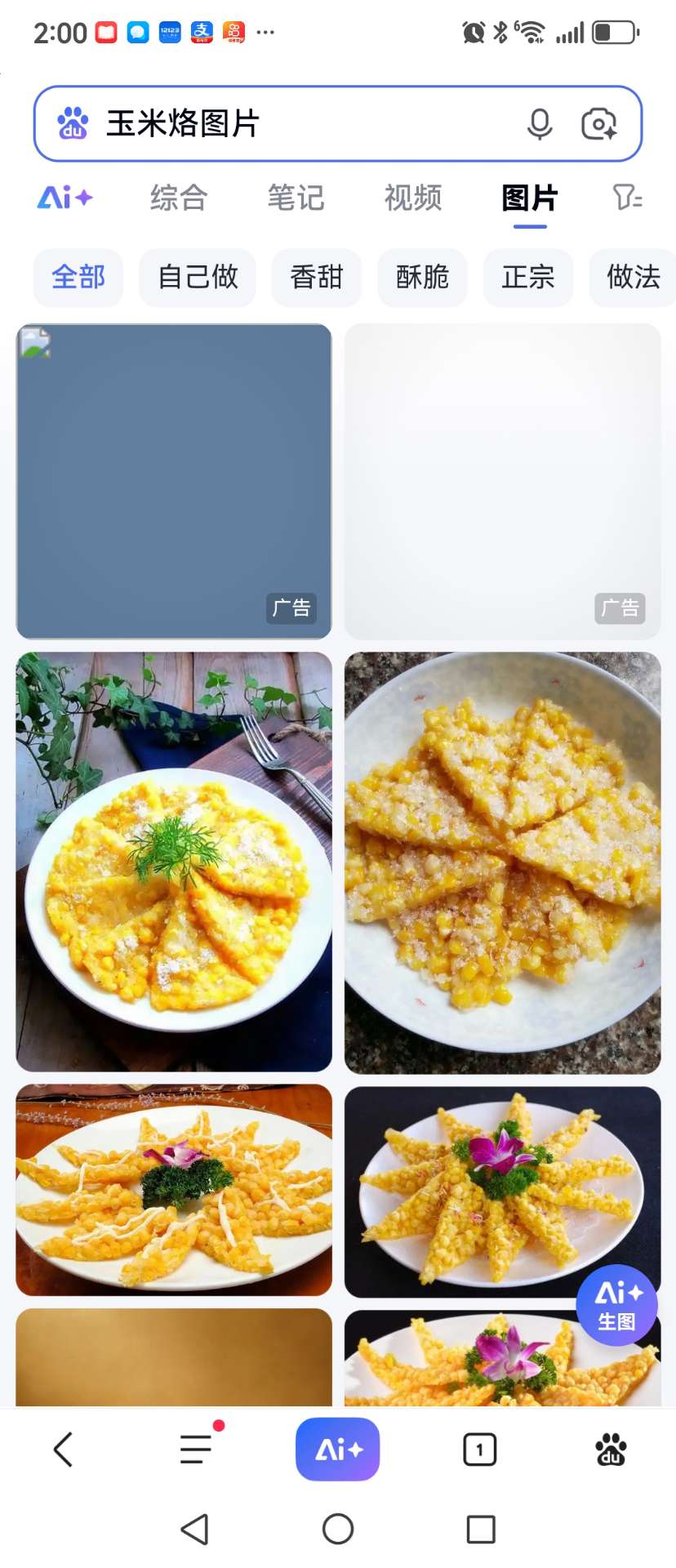The width and height of the screenshot is (676, 1568).
Task: Choose the 酥脆 filter chip
Action: [x=422, y=278]
